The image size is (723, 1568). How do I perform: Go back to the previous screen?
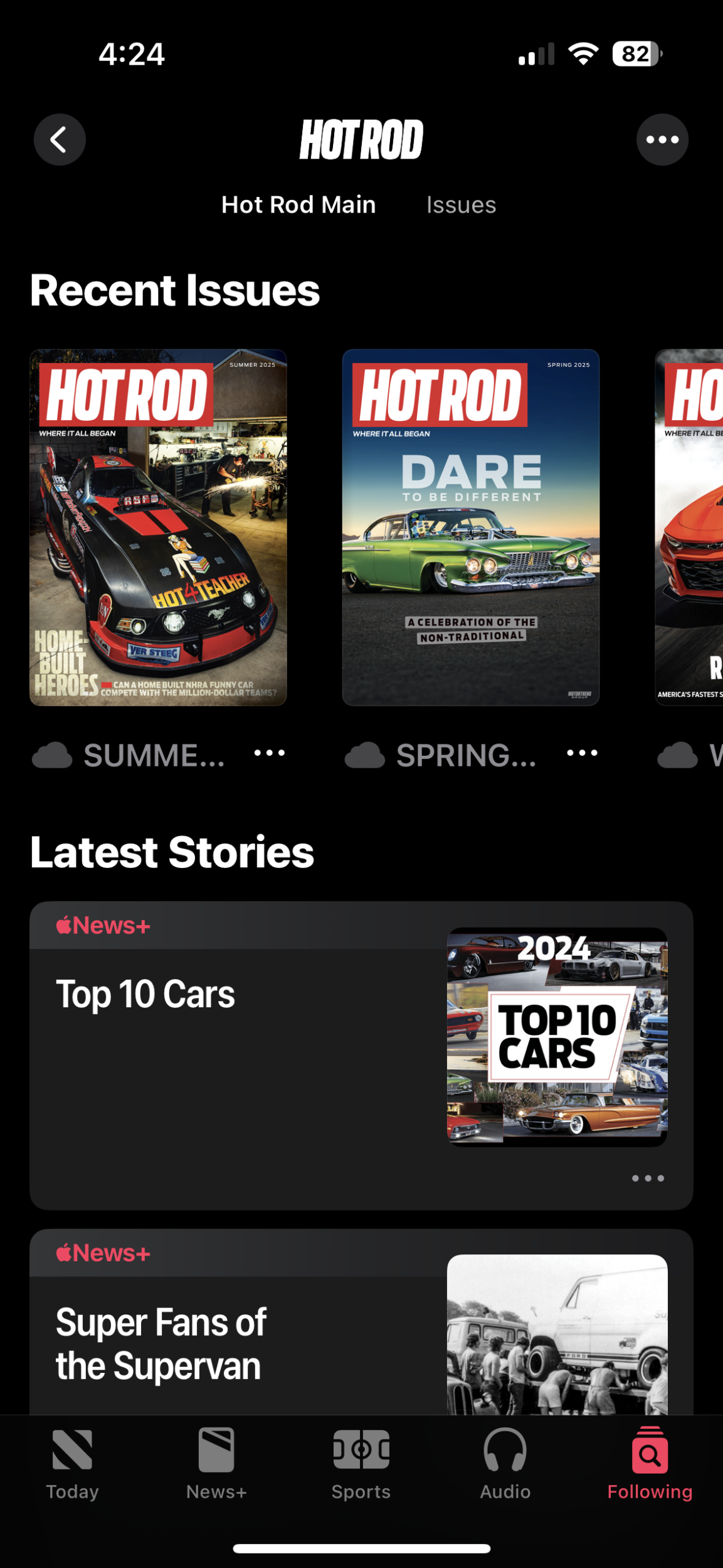pyautogui.click(x=60, y=139)
